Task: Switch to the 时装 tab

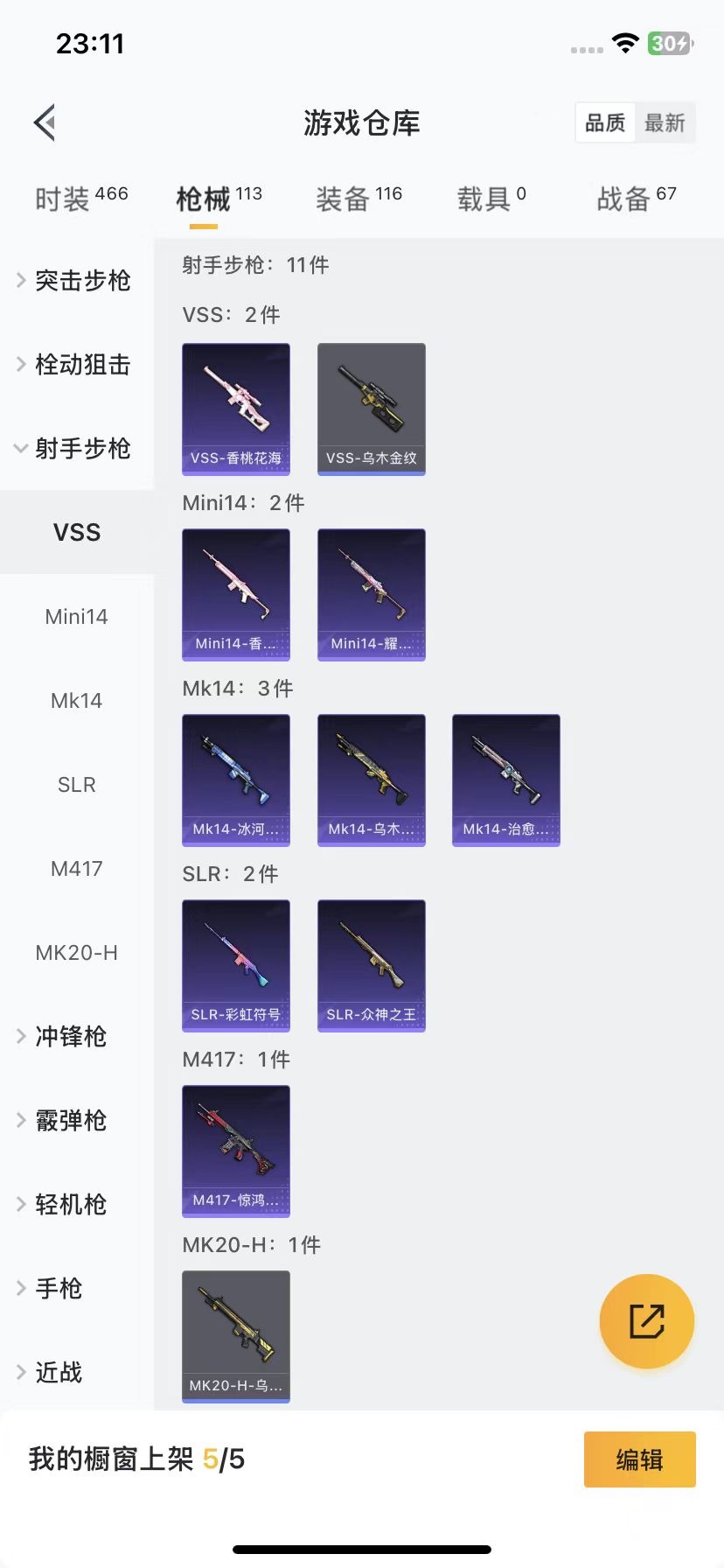Action: click(x=80, y=199)
